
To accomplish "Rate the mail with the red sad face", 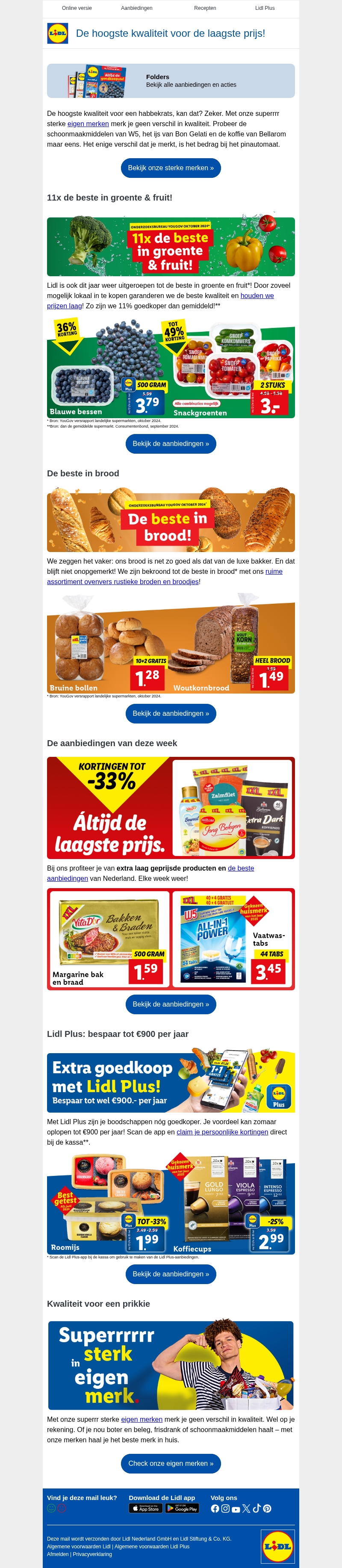I will click(61, 1508).
